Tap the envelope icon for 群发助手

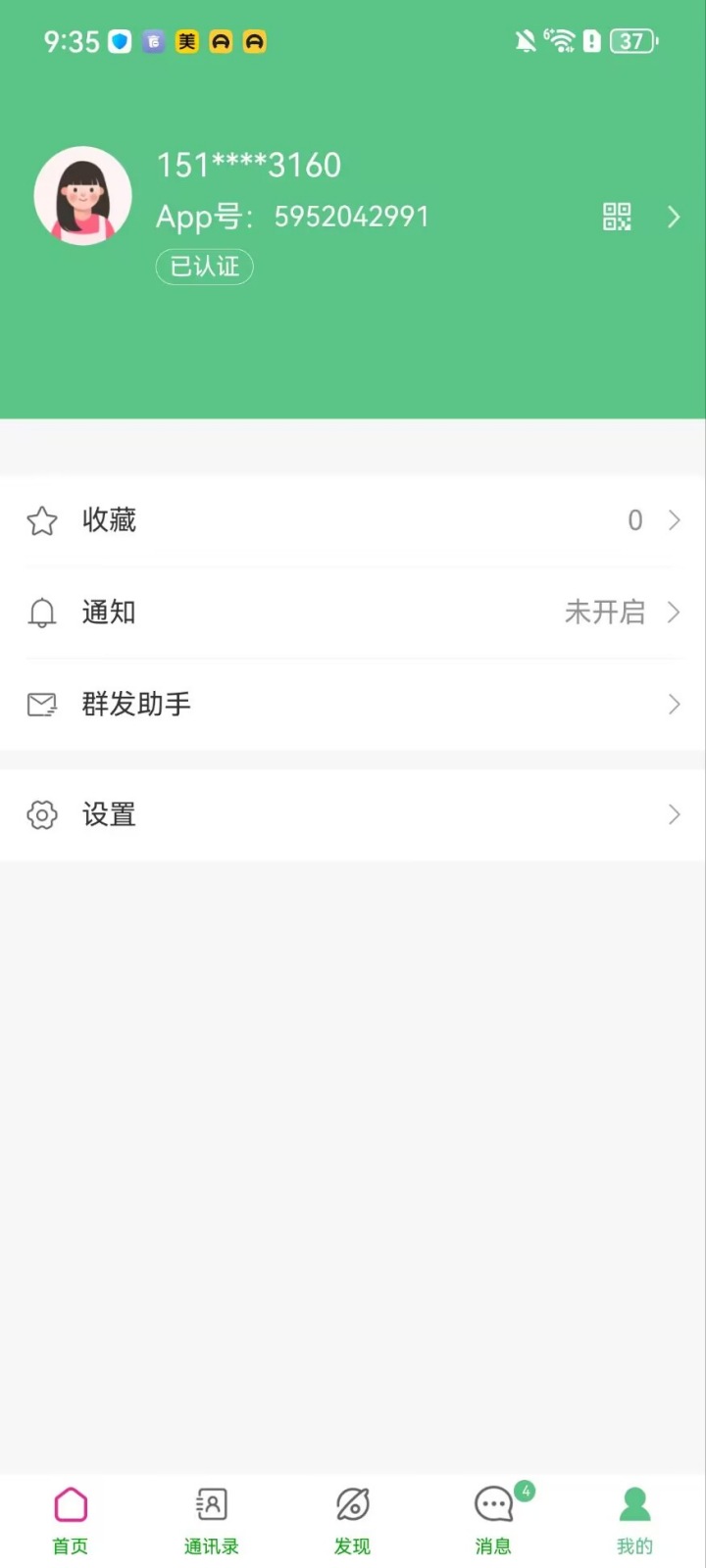coord(41,704)
